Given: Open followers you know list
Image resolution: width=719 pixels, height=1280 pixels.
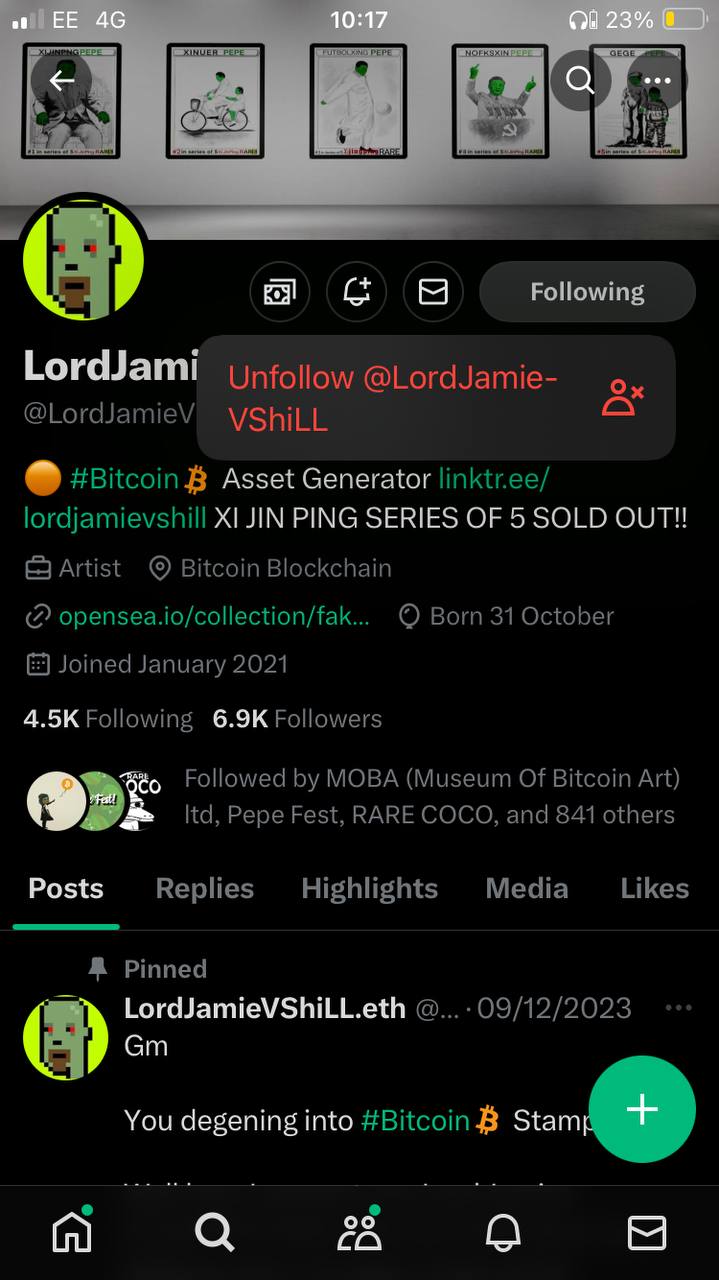Looking at the screenshot, I should pos(352,797).
